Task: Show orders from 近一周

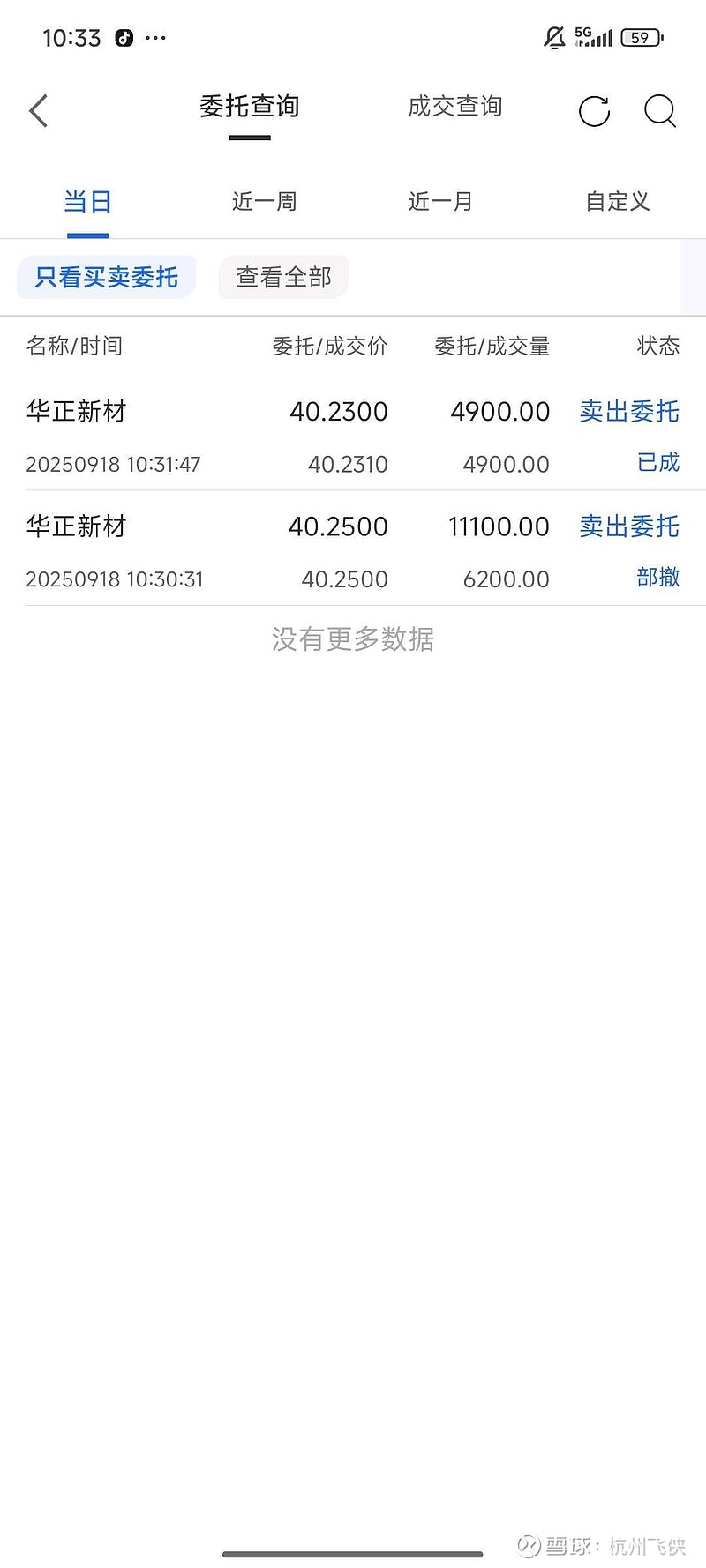Action: [x=264, y=202]
